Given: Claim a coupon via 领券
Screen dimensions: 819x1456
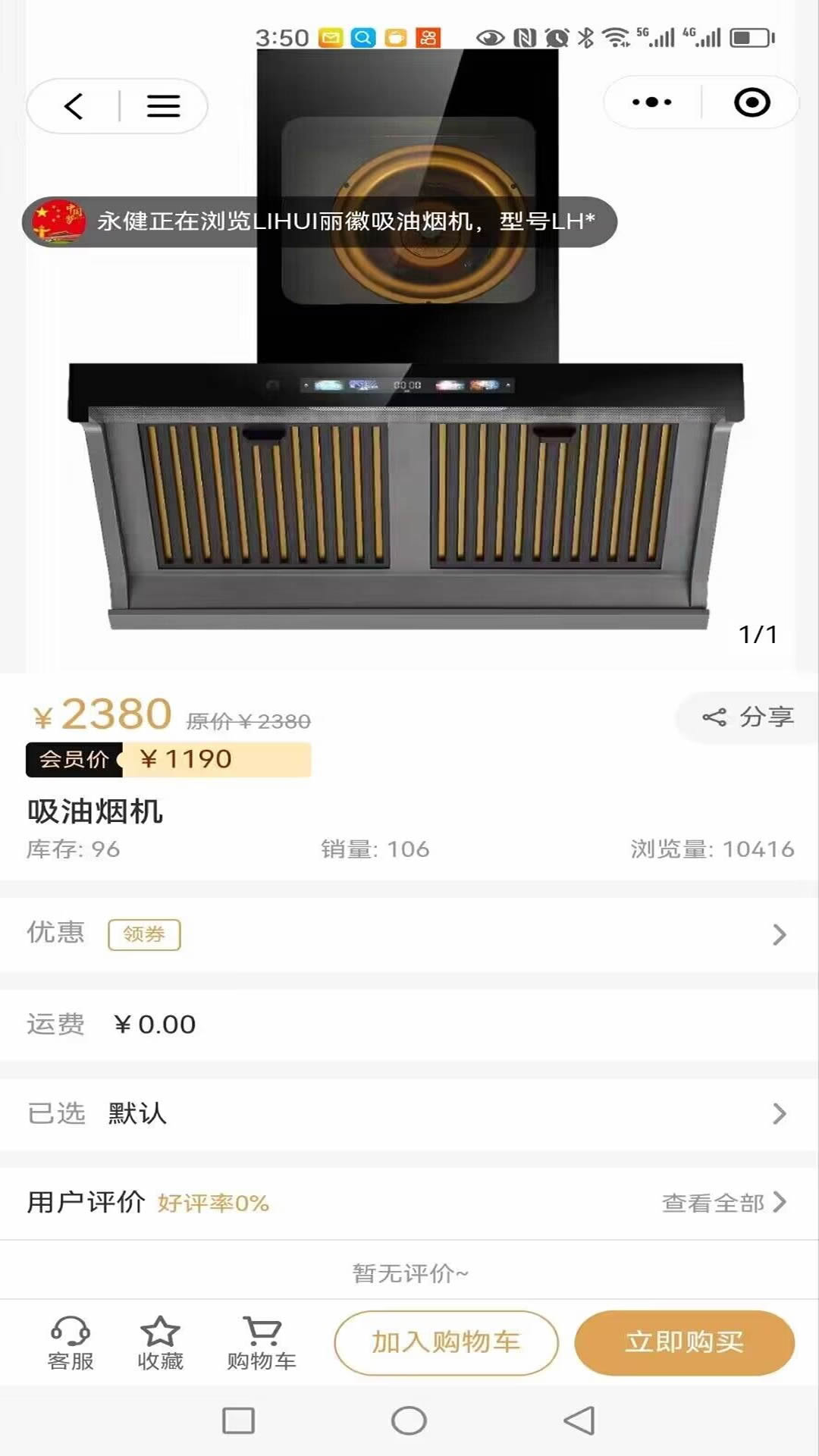Looking at the screenshot, I should (144, 934).
